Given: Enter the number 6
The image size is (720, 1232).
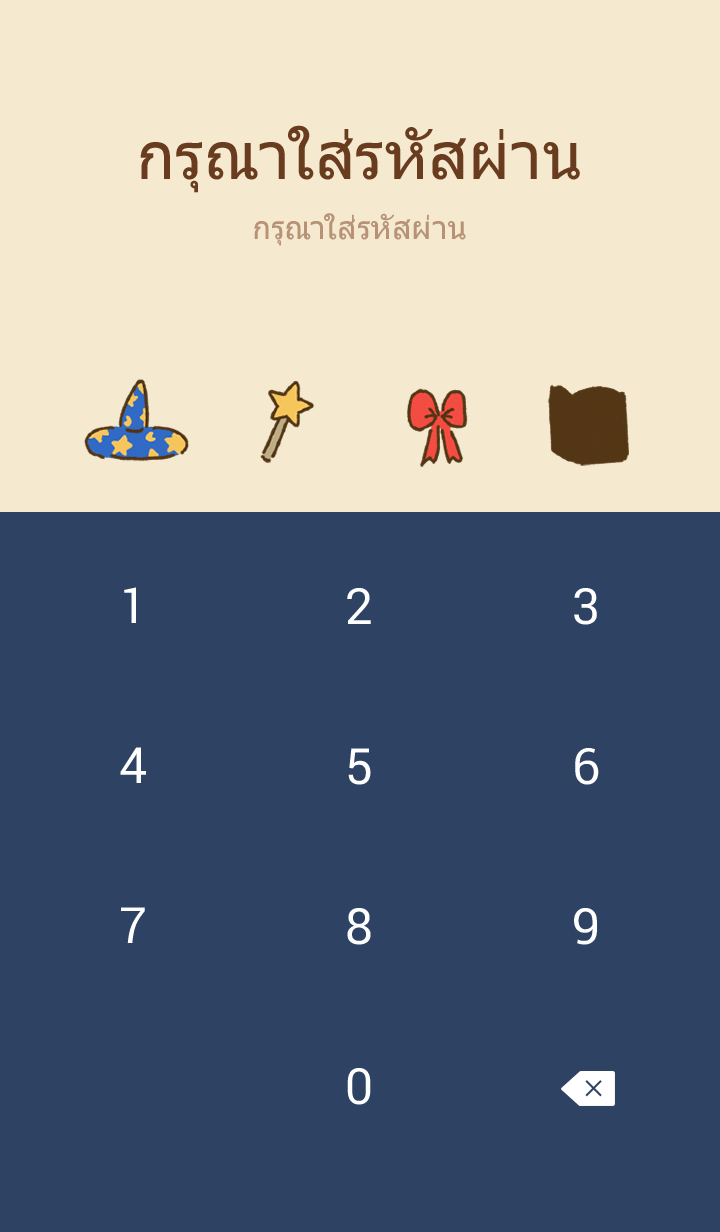Looking at the screenshot, I should tap(586, 767).
